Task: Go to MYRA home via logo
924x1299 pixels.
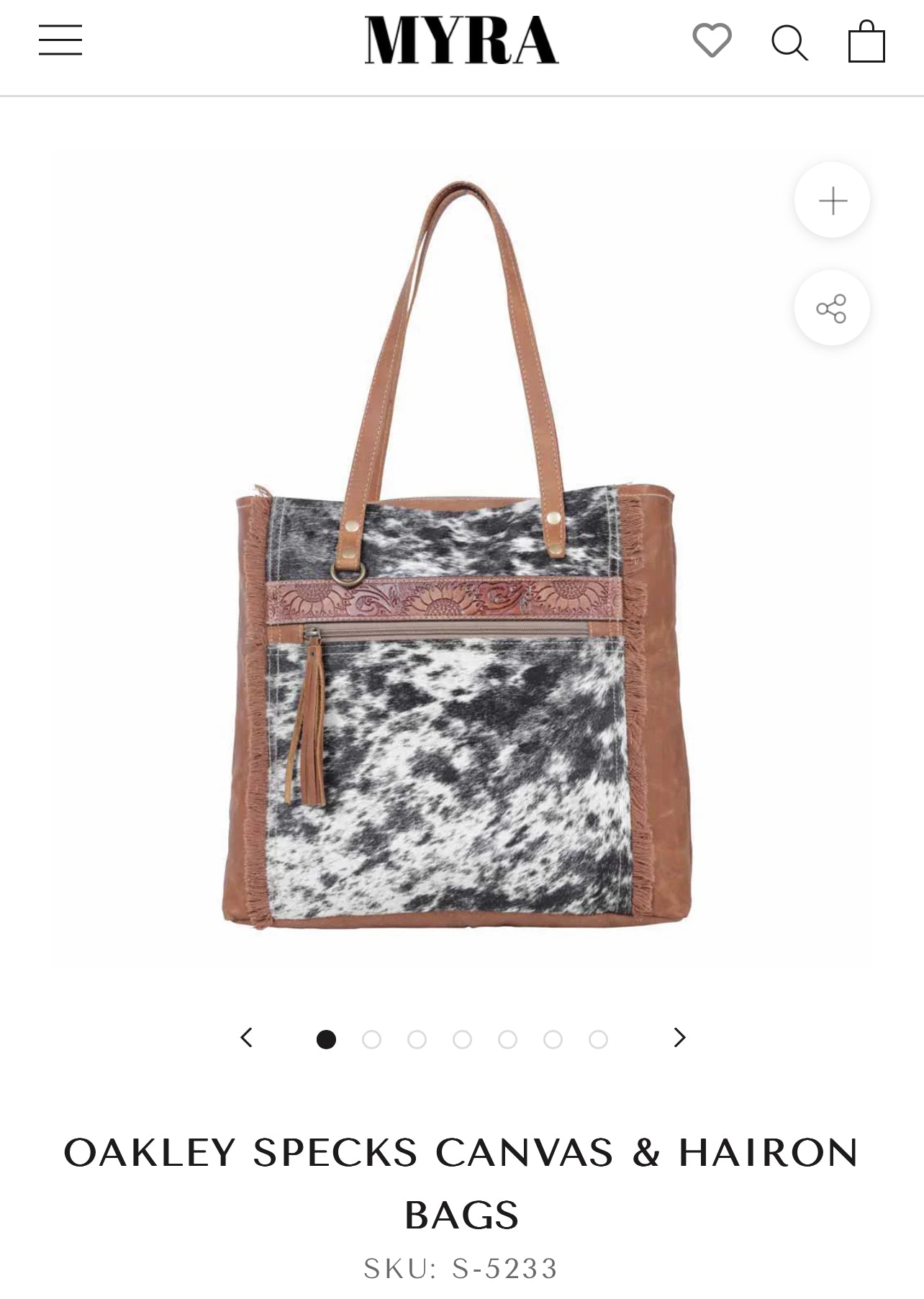Action: 461,41
